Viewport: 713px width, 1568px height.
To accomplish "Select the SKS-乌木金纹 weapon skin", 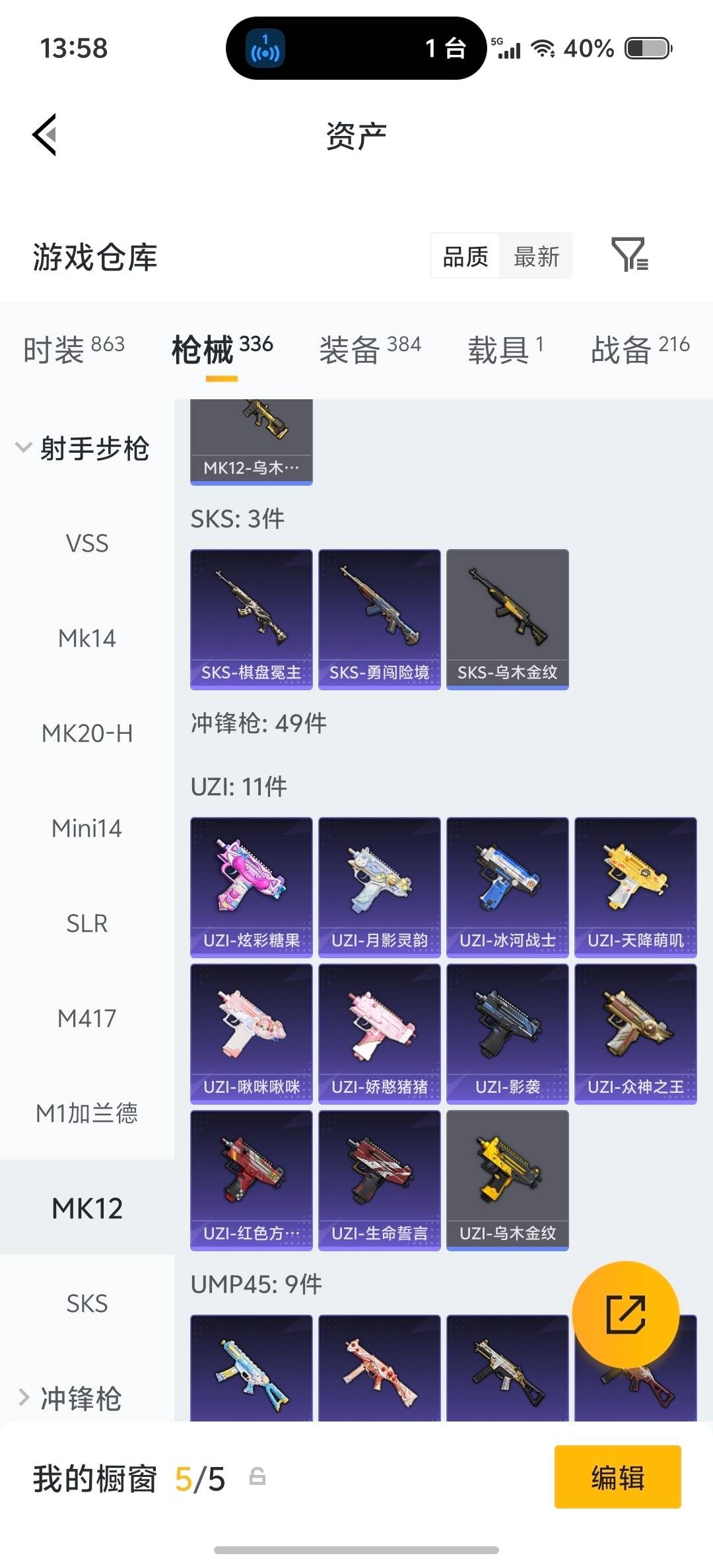I will 507,617.
